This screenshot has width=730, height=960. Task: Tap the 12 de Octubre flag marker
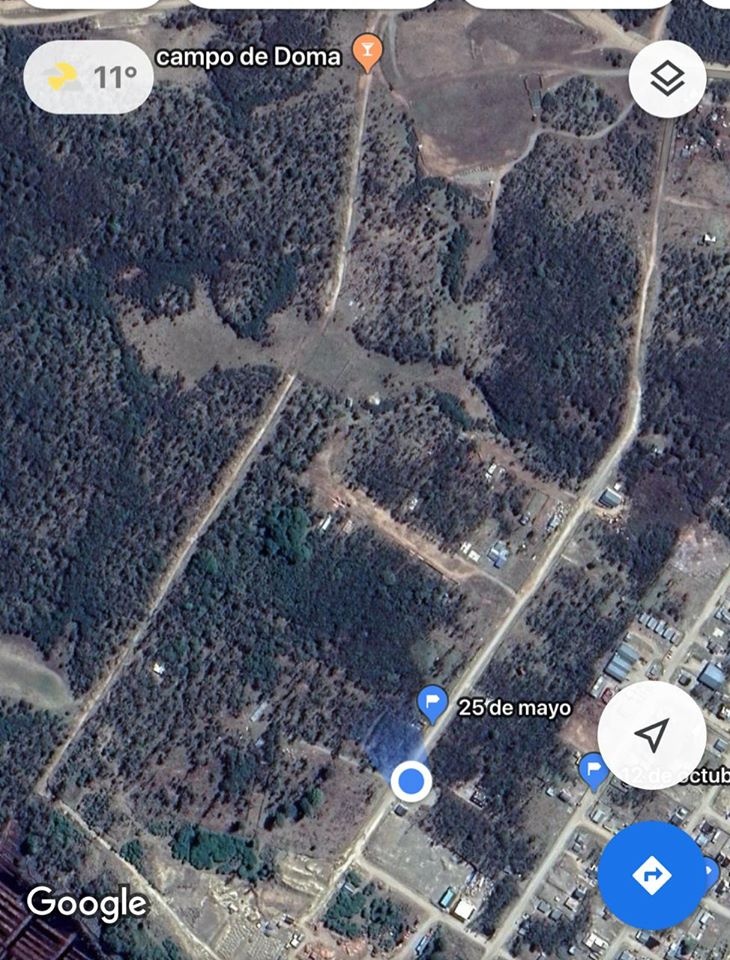tap(593, 770)
